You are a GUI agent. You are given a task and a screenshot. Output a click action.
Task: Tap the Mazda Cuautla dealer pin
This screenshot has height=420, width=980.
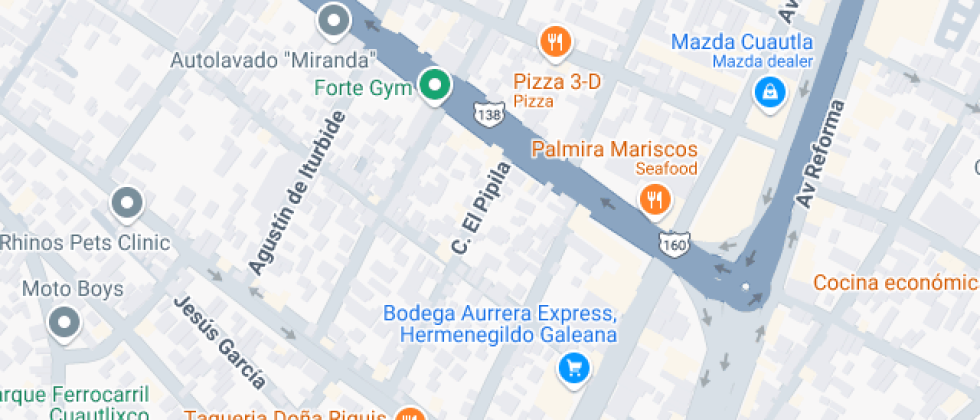click(770, 93)
